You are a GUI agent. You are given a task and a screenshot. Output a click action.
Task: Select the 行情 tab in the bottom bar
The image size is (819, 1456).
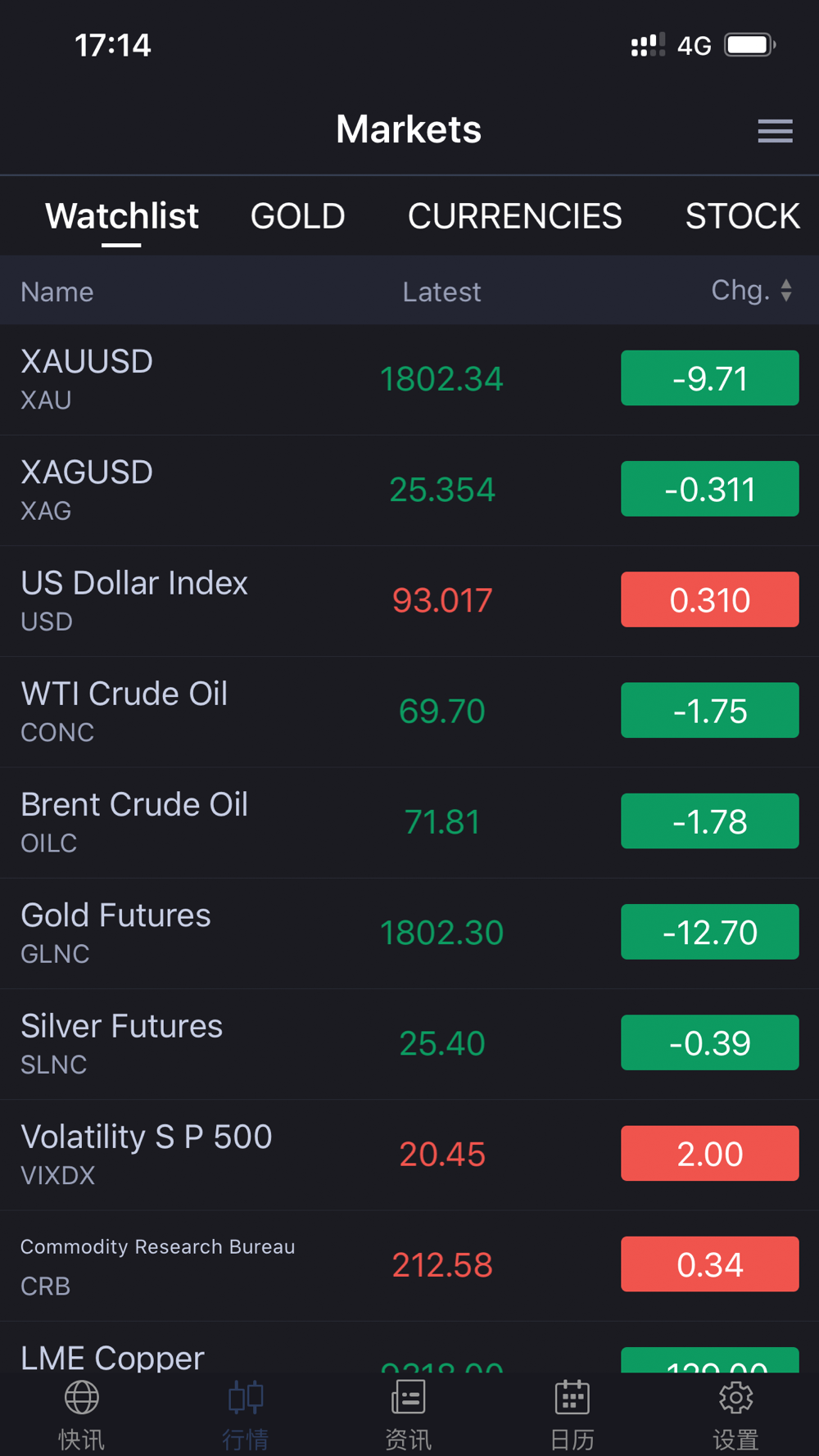tap(246, 1415)
